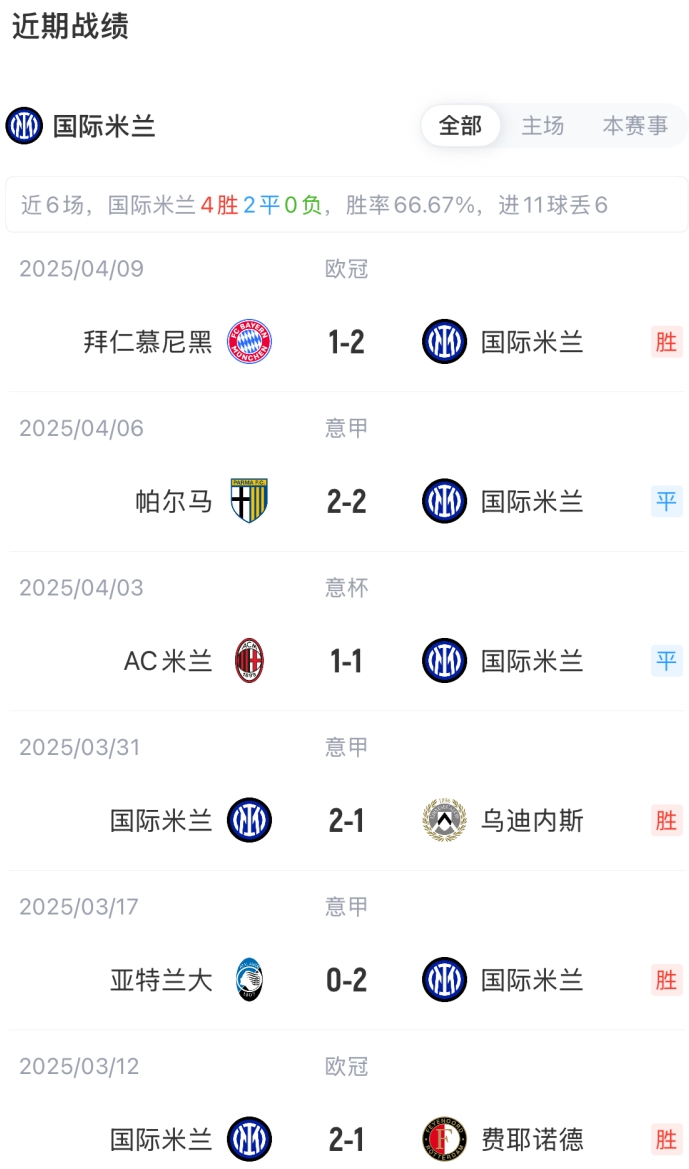Switch to the 本赛事 tab
Image resolution: width=689 pixels, height=1169 pixels.
[635, 125]
